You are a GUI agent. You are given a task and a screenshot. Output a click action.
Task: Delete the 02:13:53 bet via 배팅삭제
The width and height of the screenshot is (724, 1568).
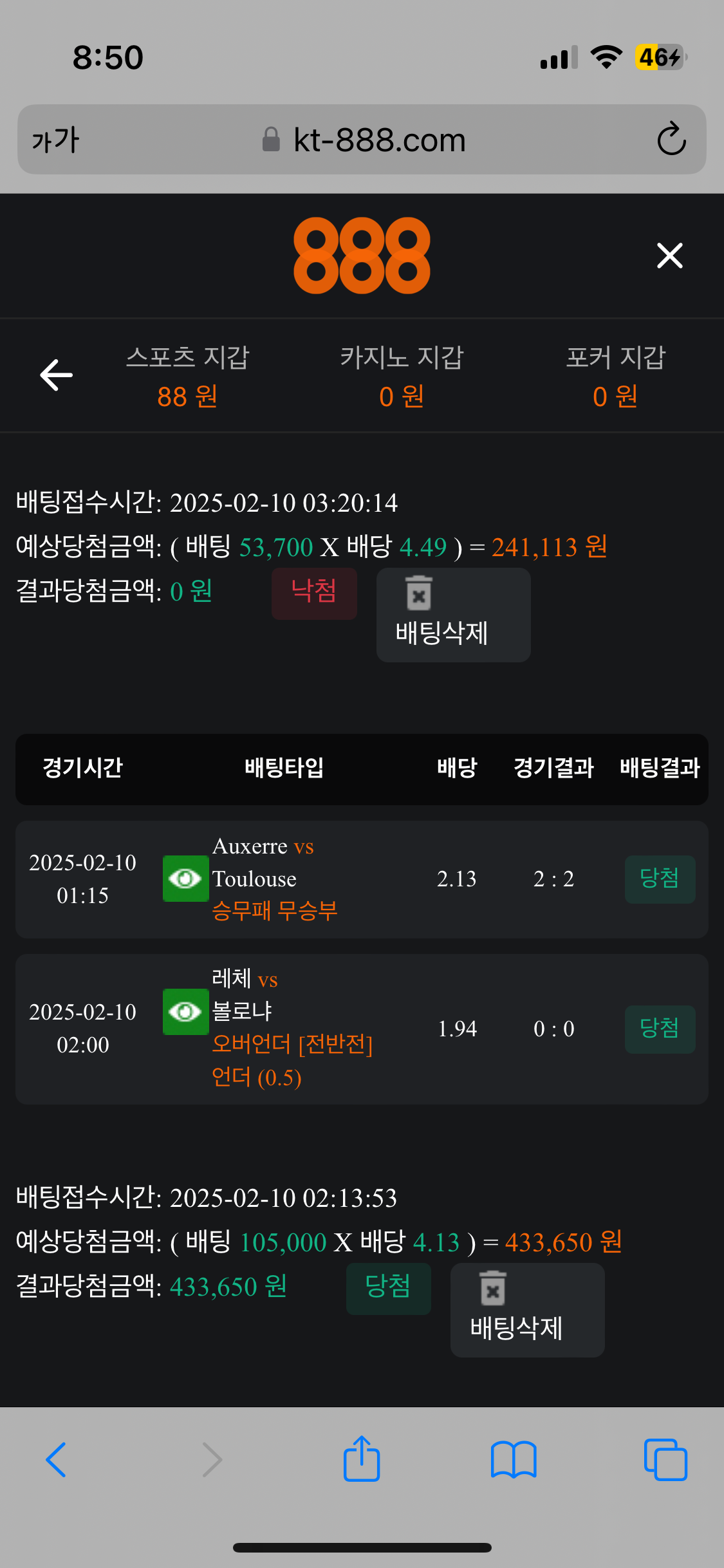pyautogui.click(x=527, y=1310)
